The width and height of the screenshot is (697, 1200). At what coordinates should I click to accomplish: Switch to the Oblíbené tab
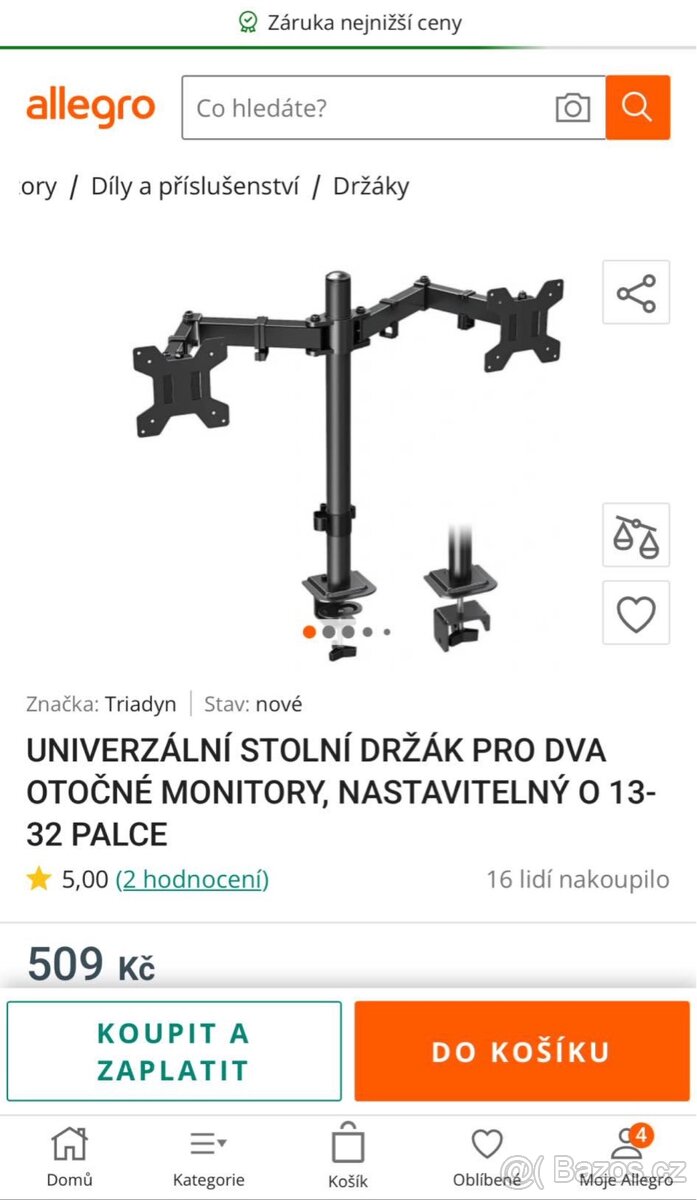(x=487, y=1156)
